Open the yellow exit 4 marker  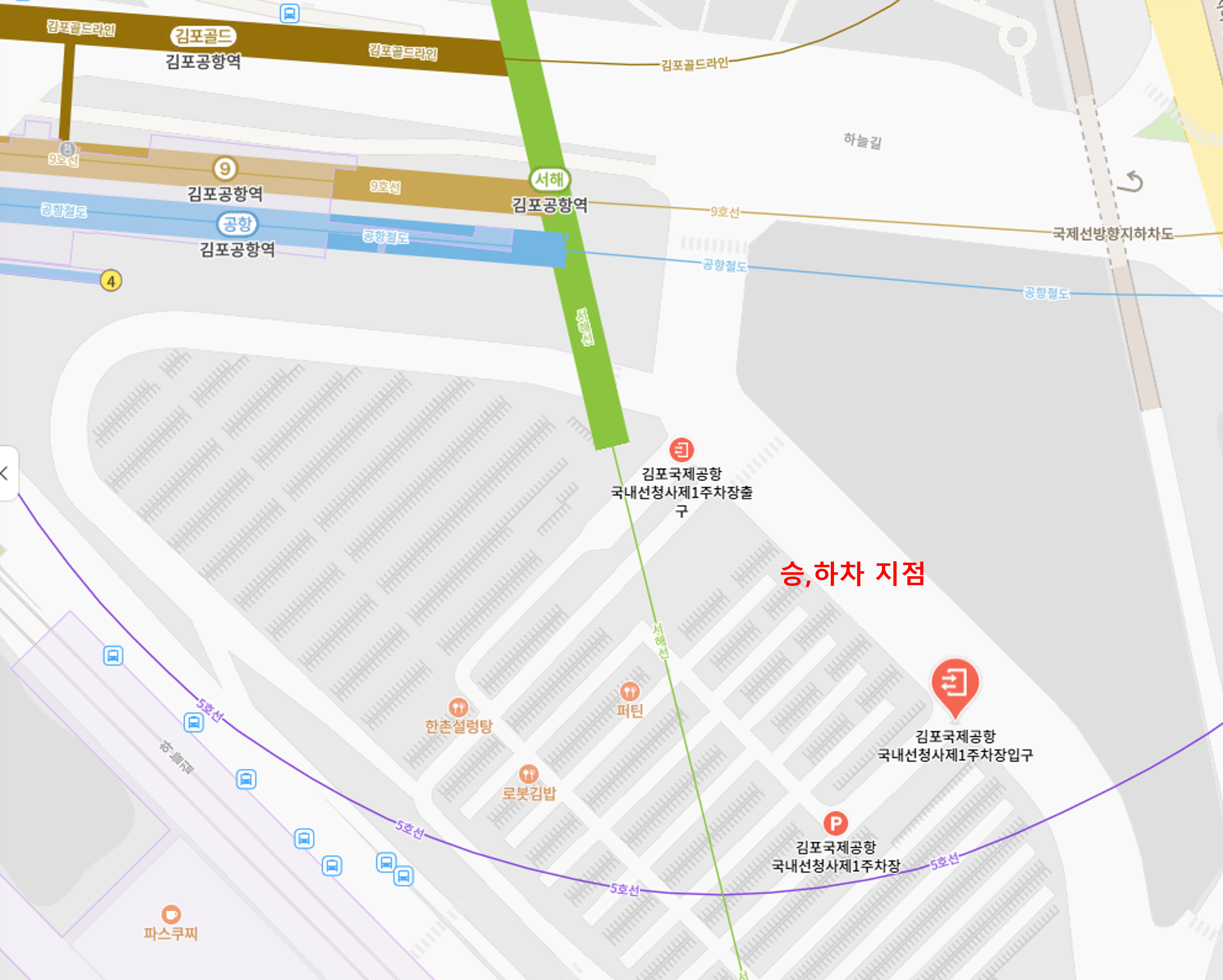click(111, 281)
